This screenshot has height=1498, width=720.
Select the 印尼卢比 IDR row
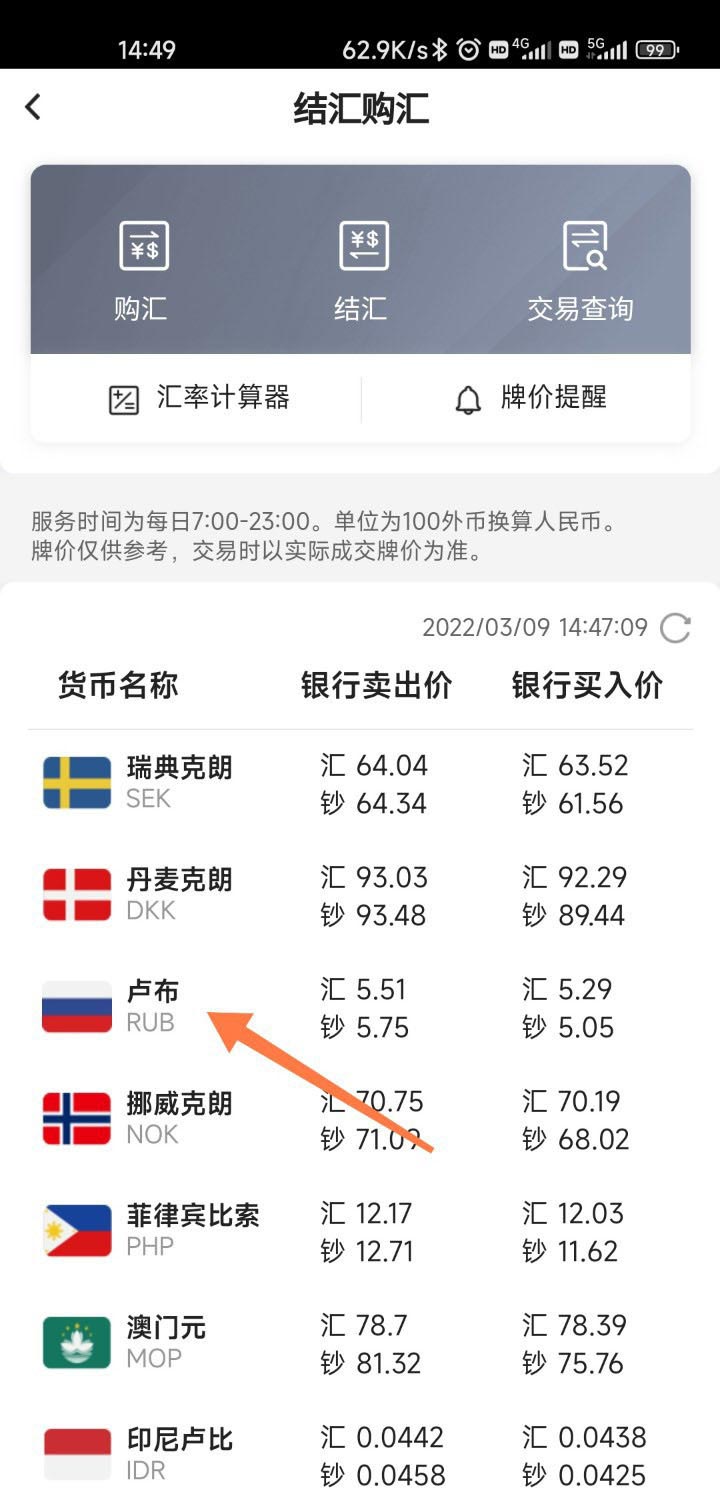coord(360,1455)
